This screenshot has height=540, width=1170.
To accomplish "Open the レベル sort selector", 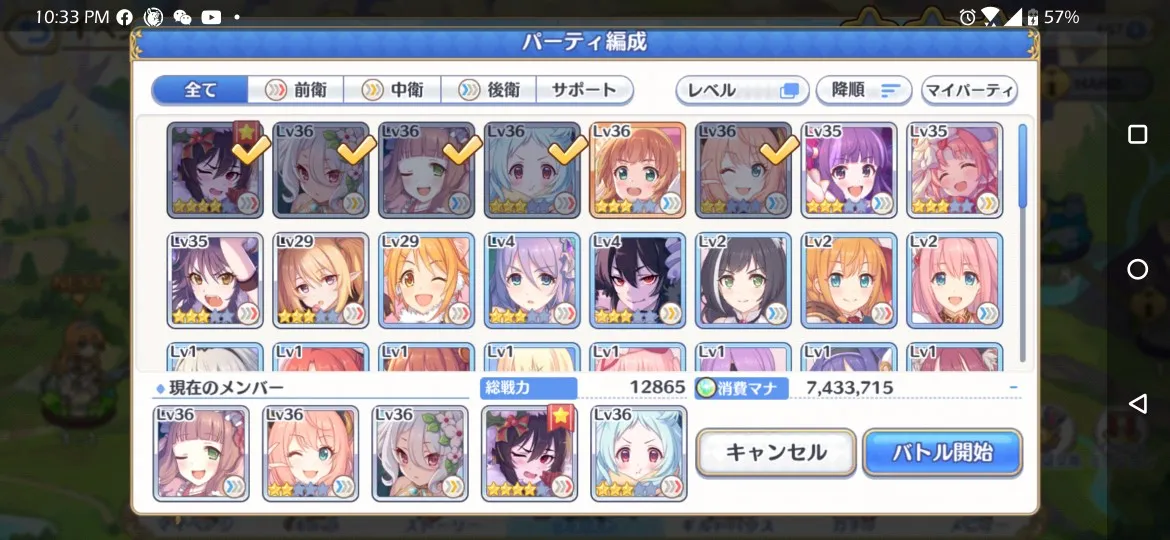I will pos(741,90).
